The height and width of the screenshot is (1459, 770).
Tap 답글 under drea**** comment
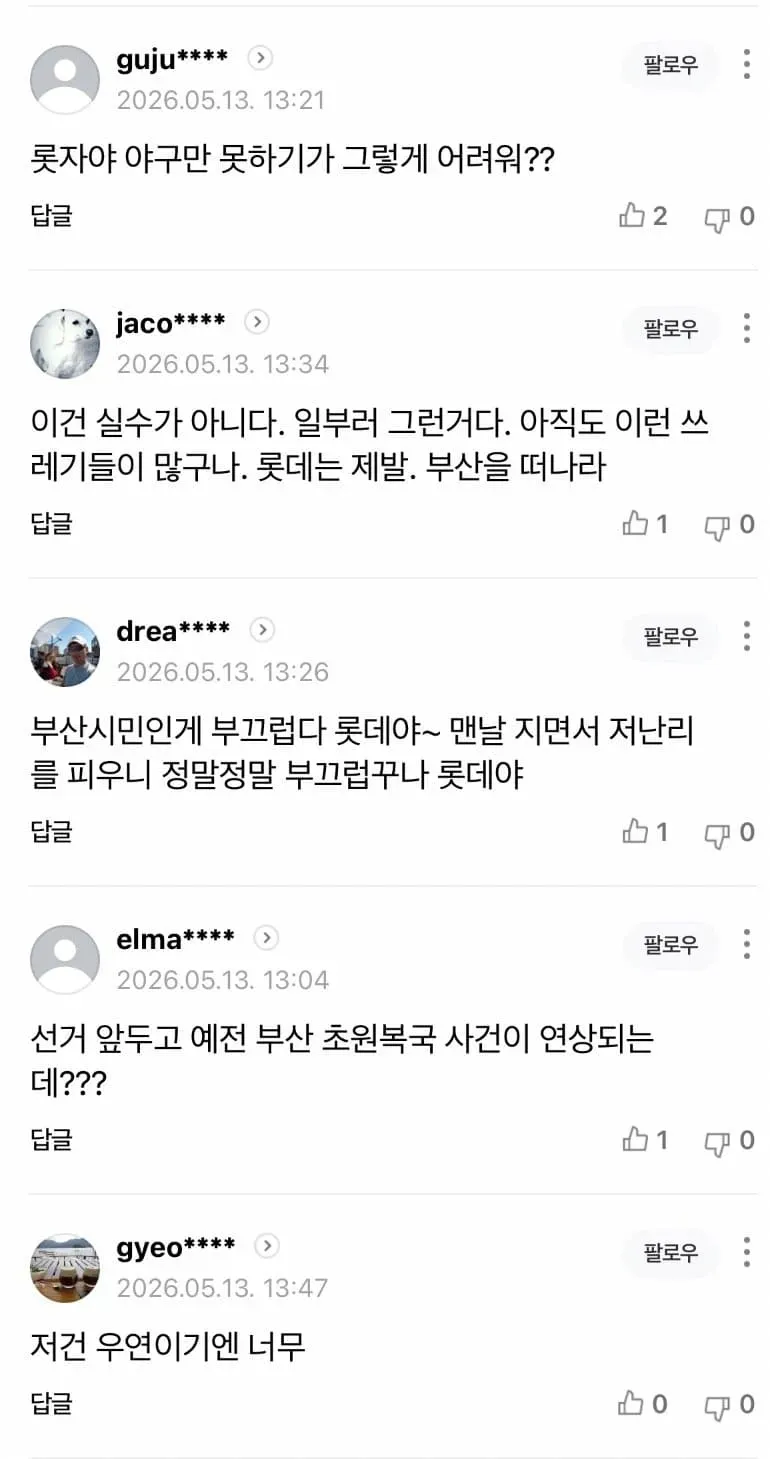[52, 832]
